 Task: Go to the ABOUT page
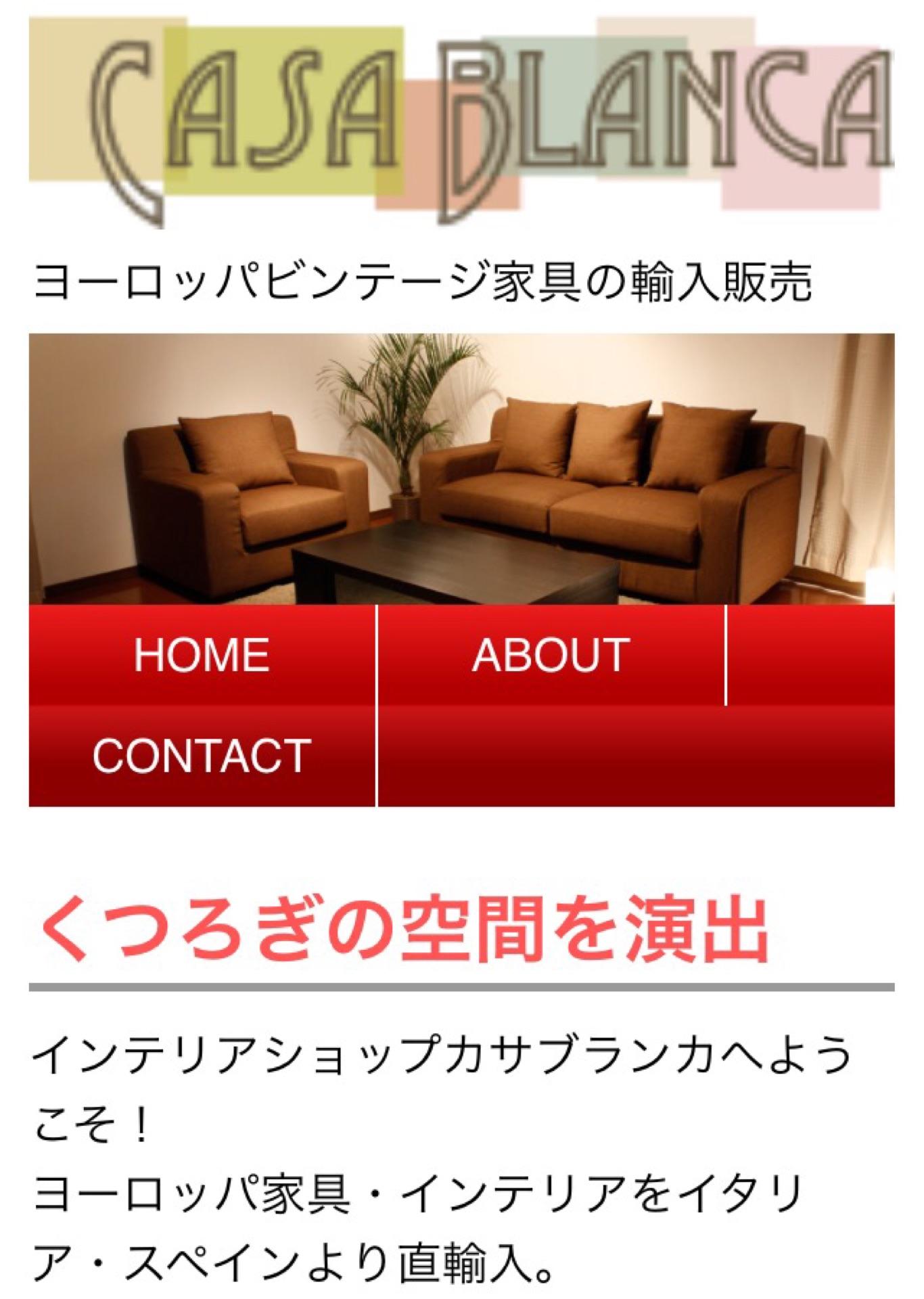pyautogui.click(x=551, y=655)
